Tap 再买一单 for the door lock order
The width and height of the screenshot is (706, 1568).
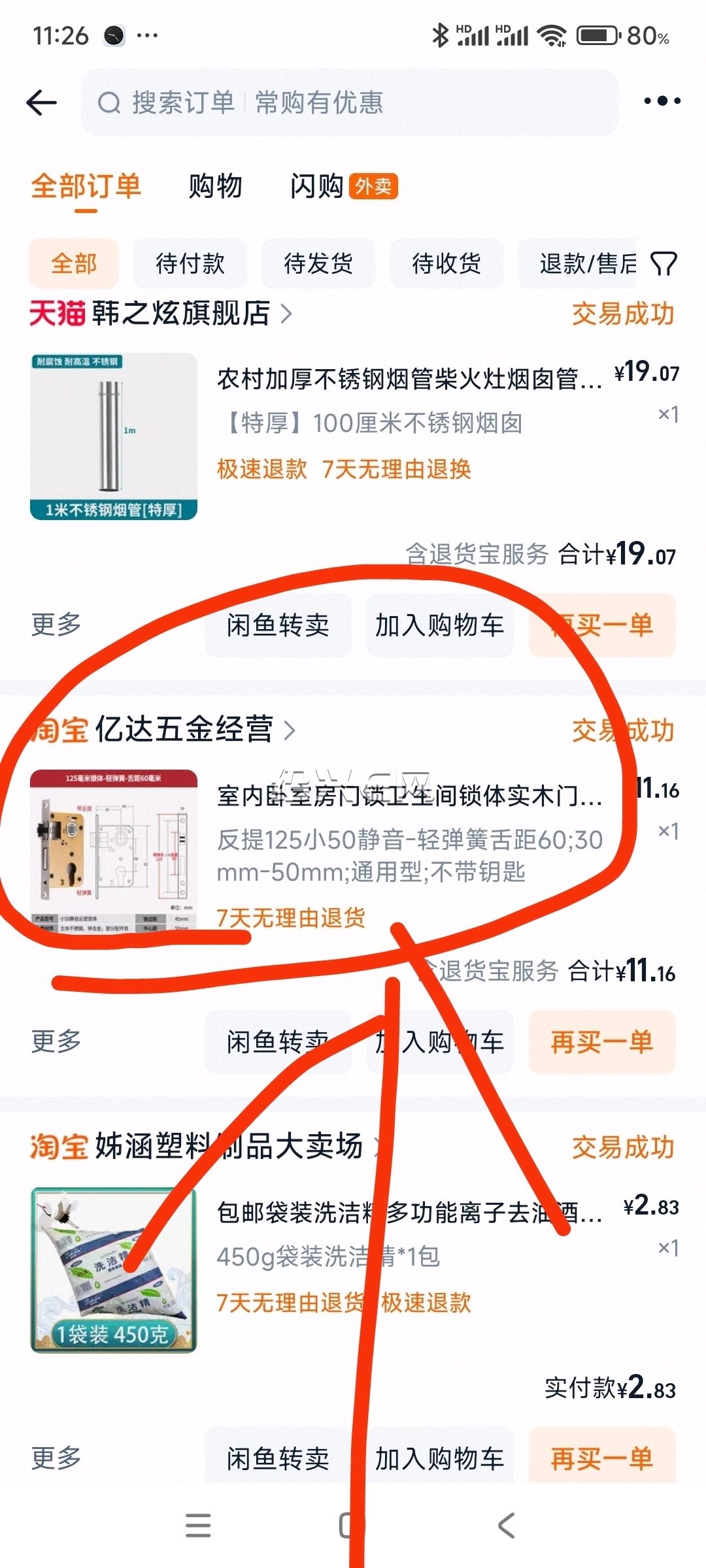pyautogui.click(x=602, y=1042)
